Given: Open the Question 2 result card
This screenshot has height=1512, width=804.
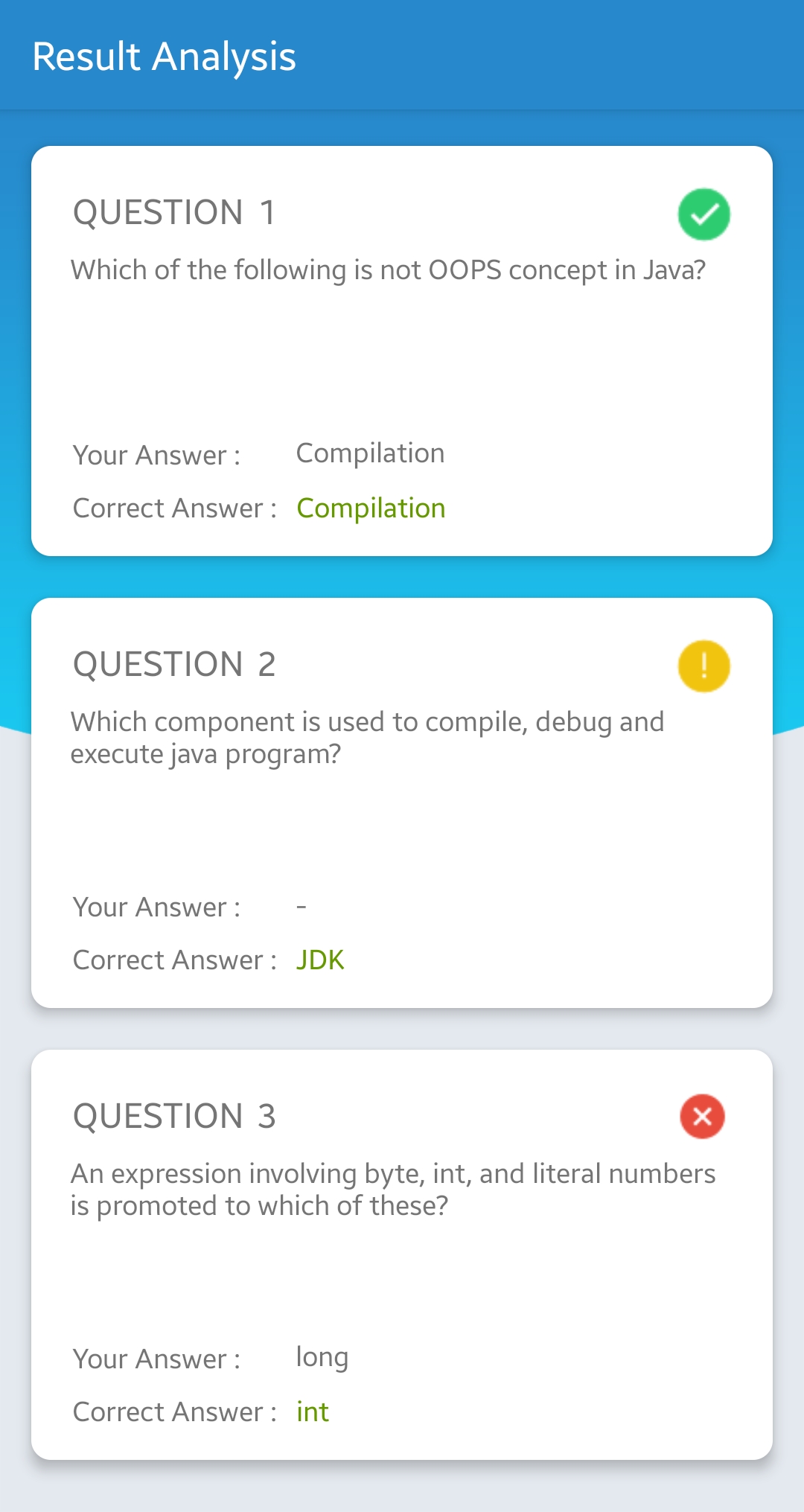Looking at the screenshot, I should (402, 804).
